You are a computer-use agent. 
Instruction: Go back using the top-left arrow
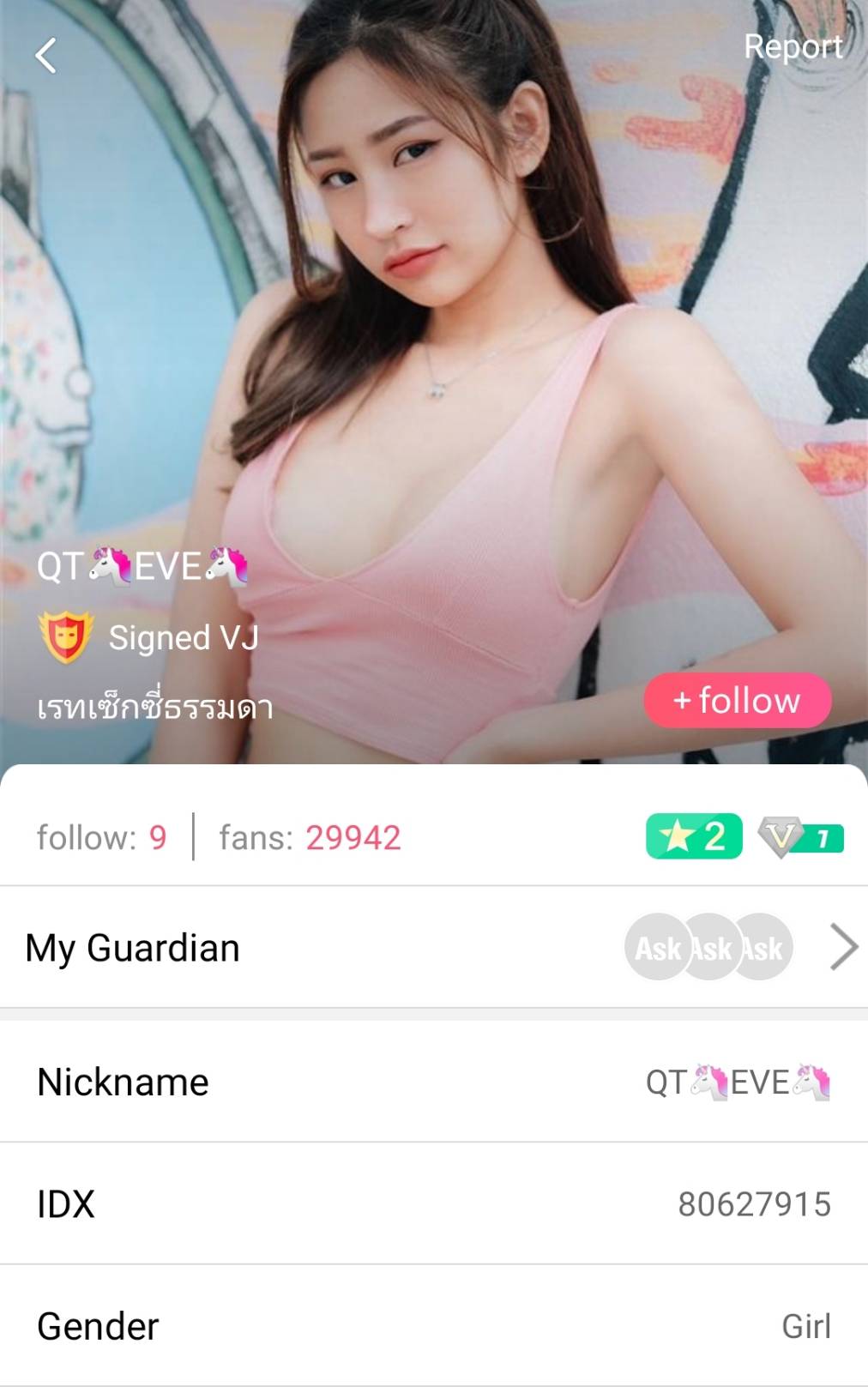(46, 56)
